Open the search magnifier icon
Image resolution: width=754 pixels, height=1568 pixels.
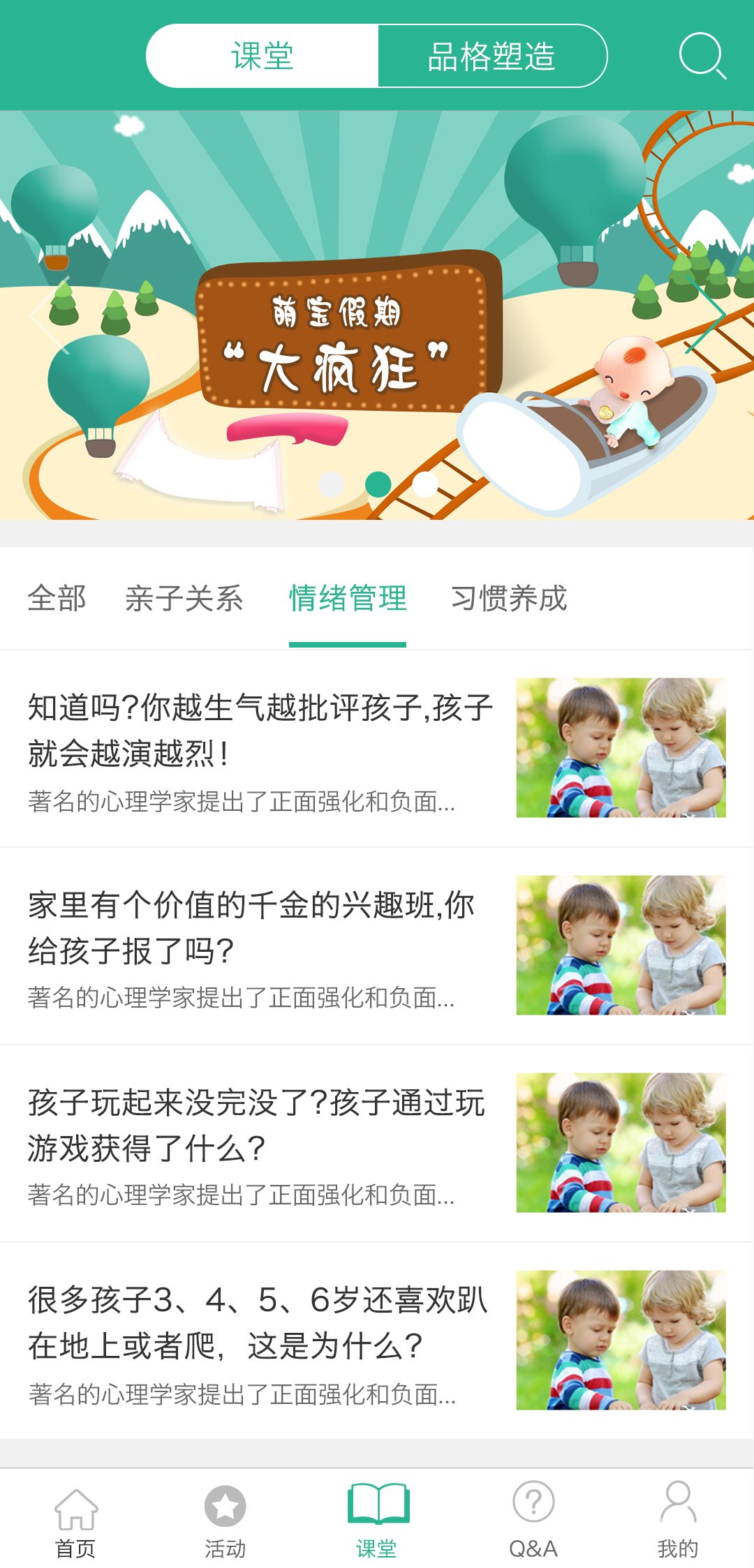coord(702,56)
